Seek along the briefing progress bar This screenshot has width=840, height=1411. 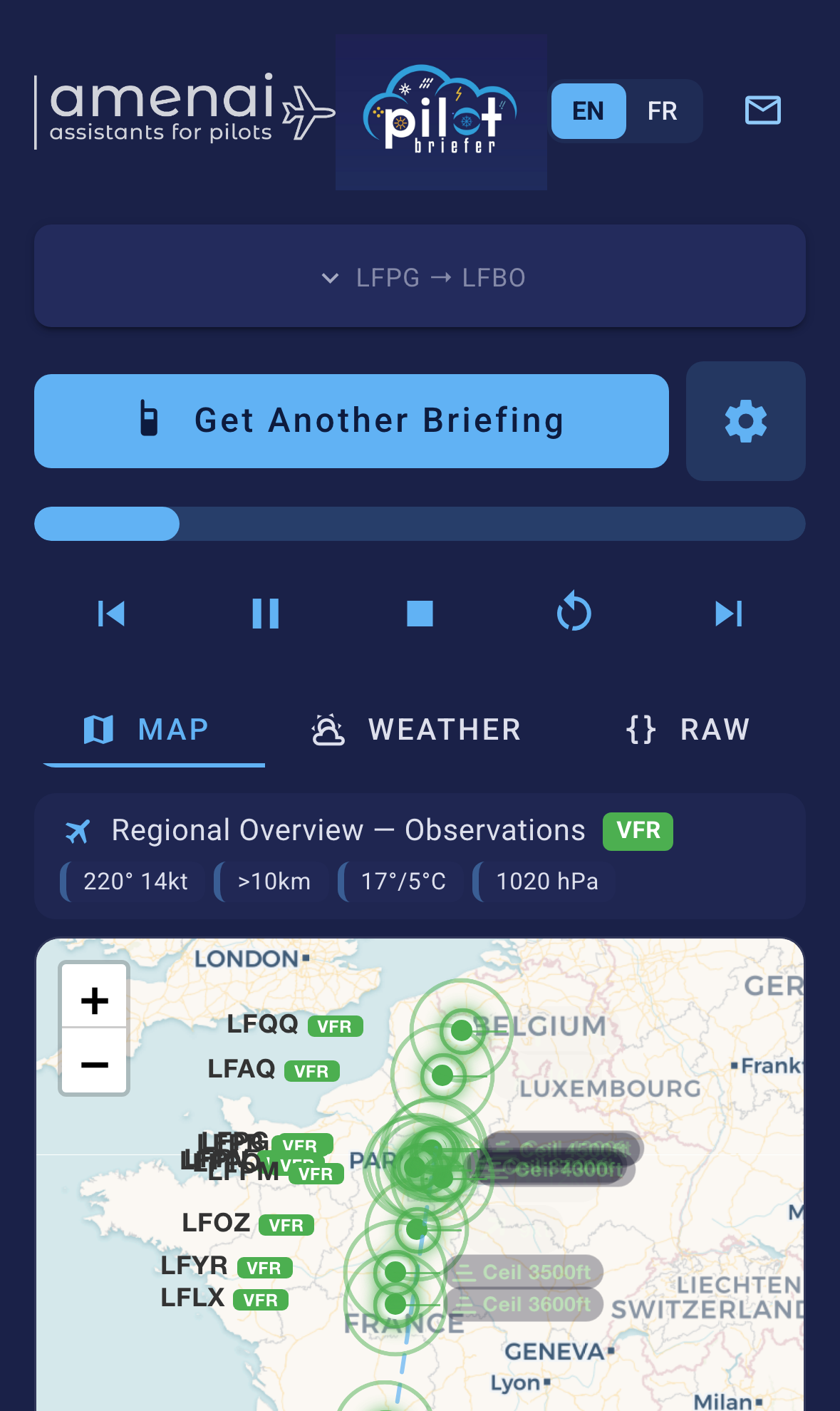420,524
